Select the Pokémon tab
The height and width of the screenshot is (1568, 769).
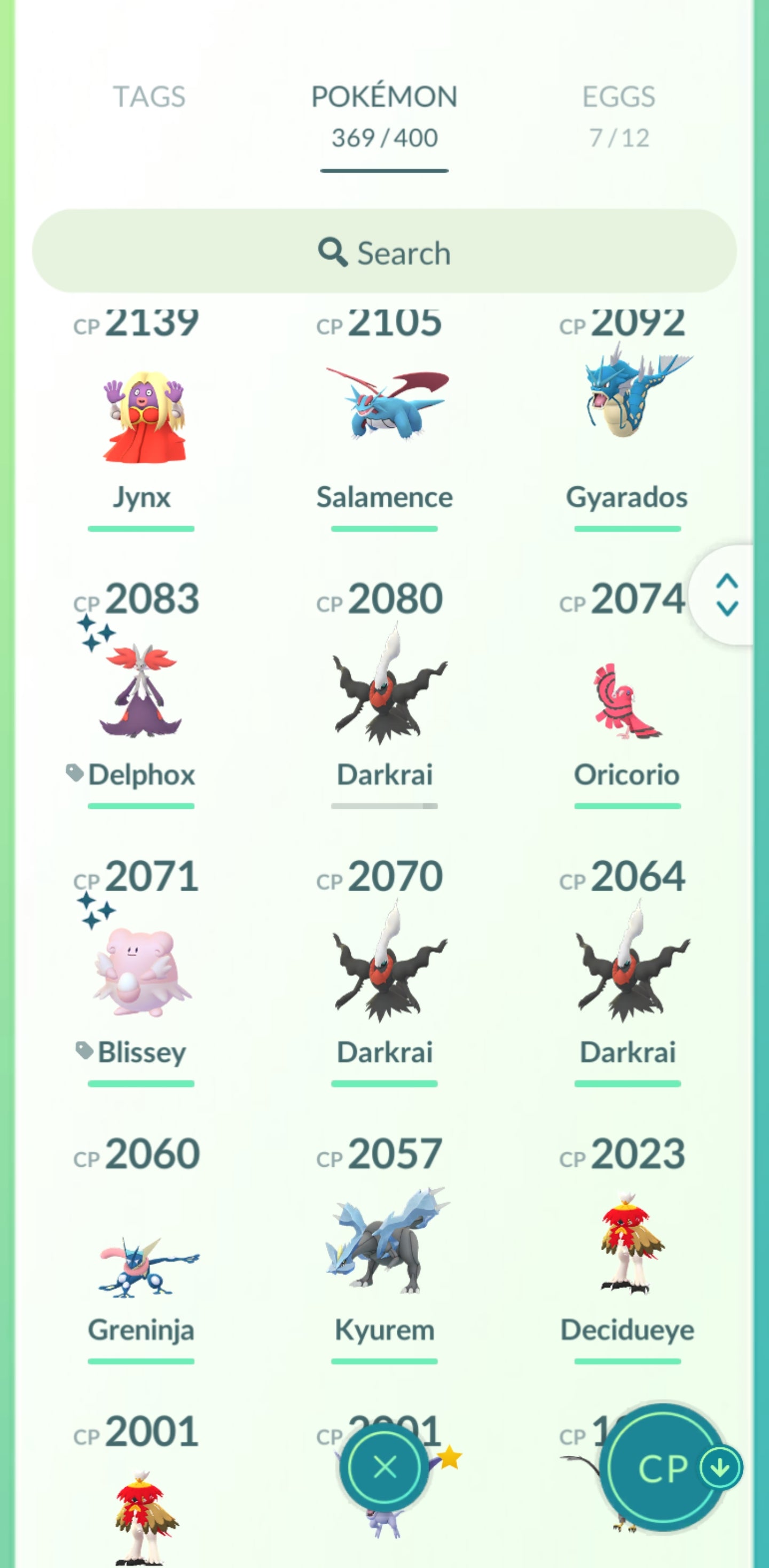pyautogui.click(x=384, y=115)
